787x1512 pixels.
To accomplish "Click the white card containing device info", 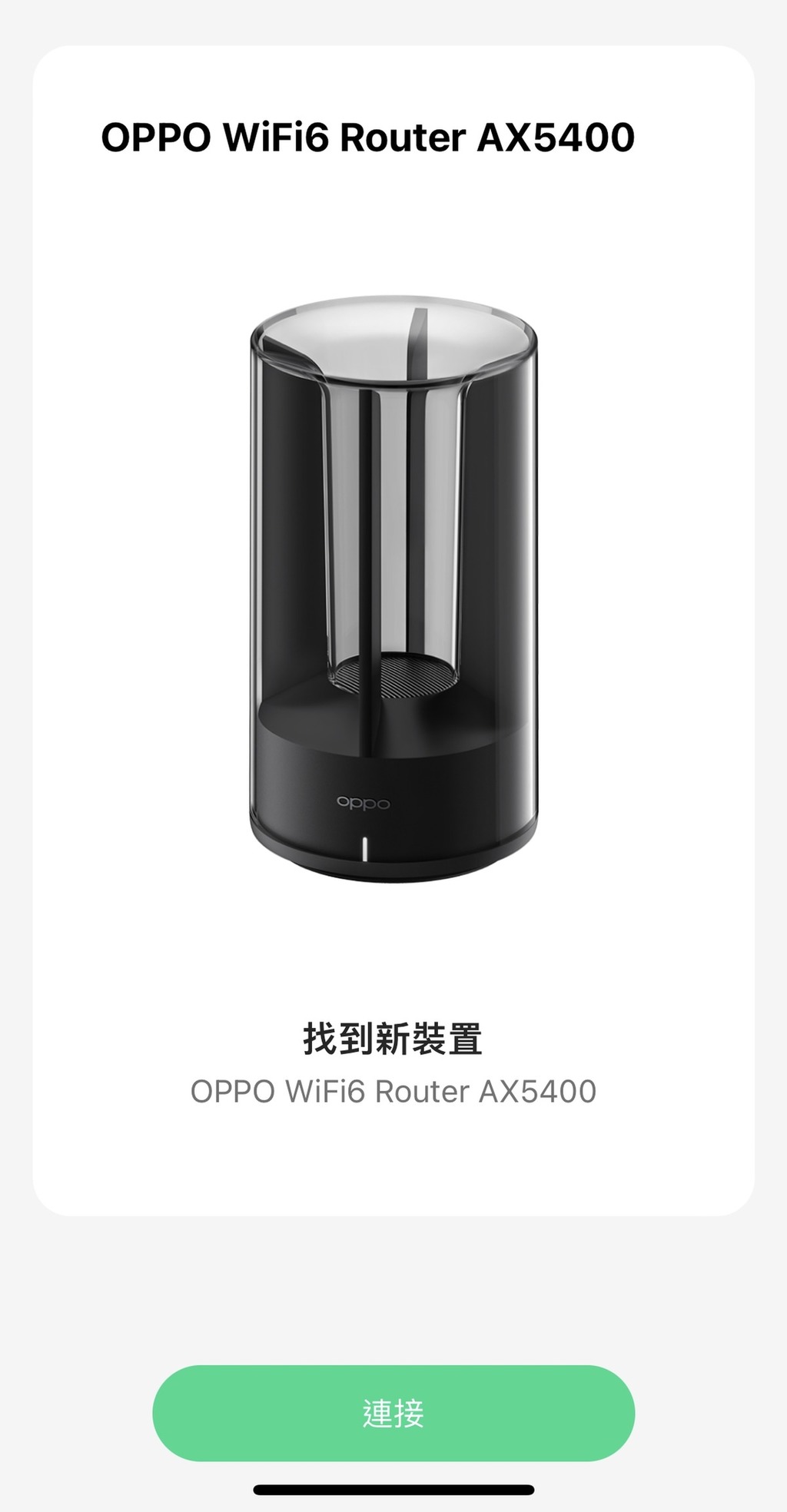I will click(393, 615).
